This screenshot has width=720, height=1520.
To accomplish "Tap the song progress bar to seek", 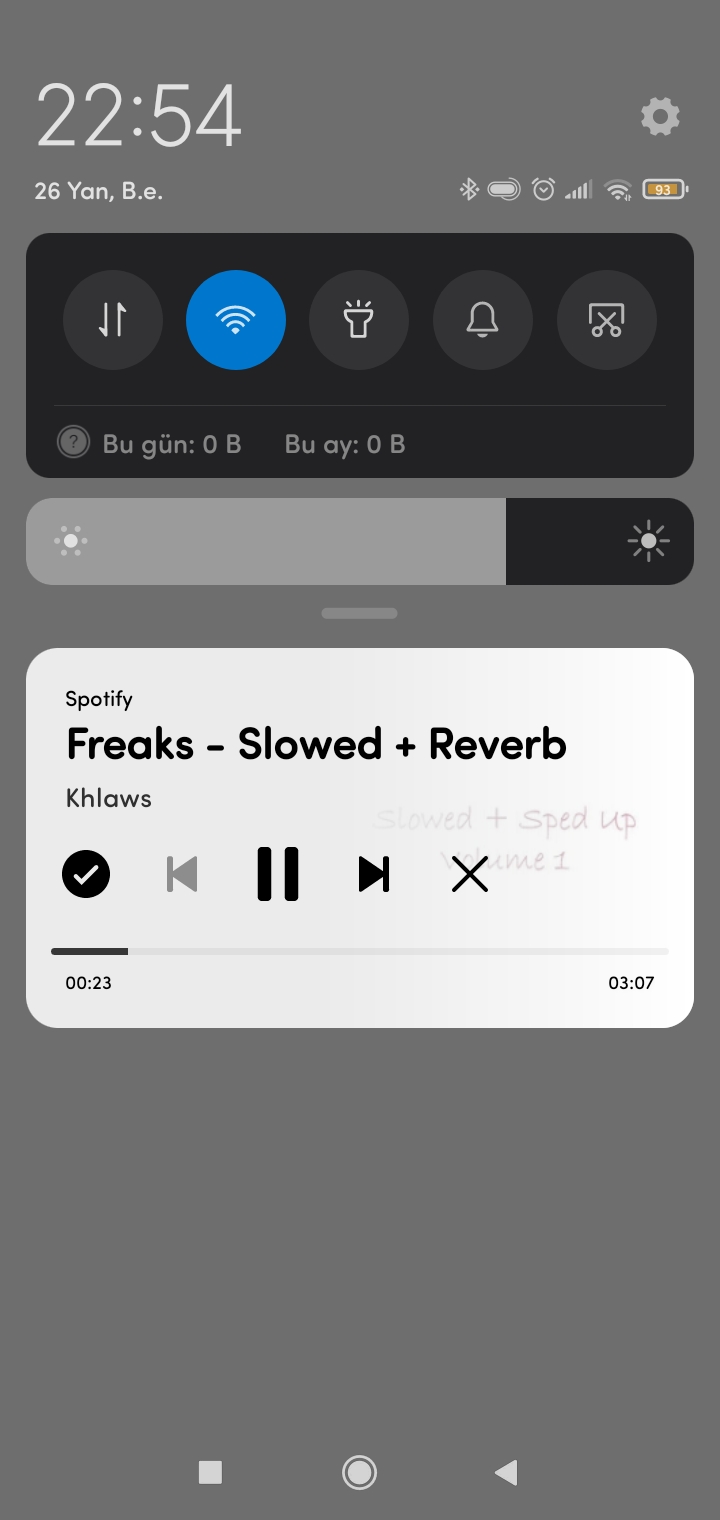I will click(x=360, y=951).
